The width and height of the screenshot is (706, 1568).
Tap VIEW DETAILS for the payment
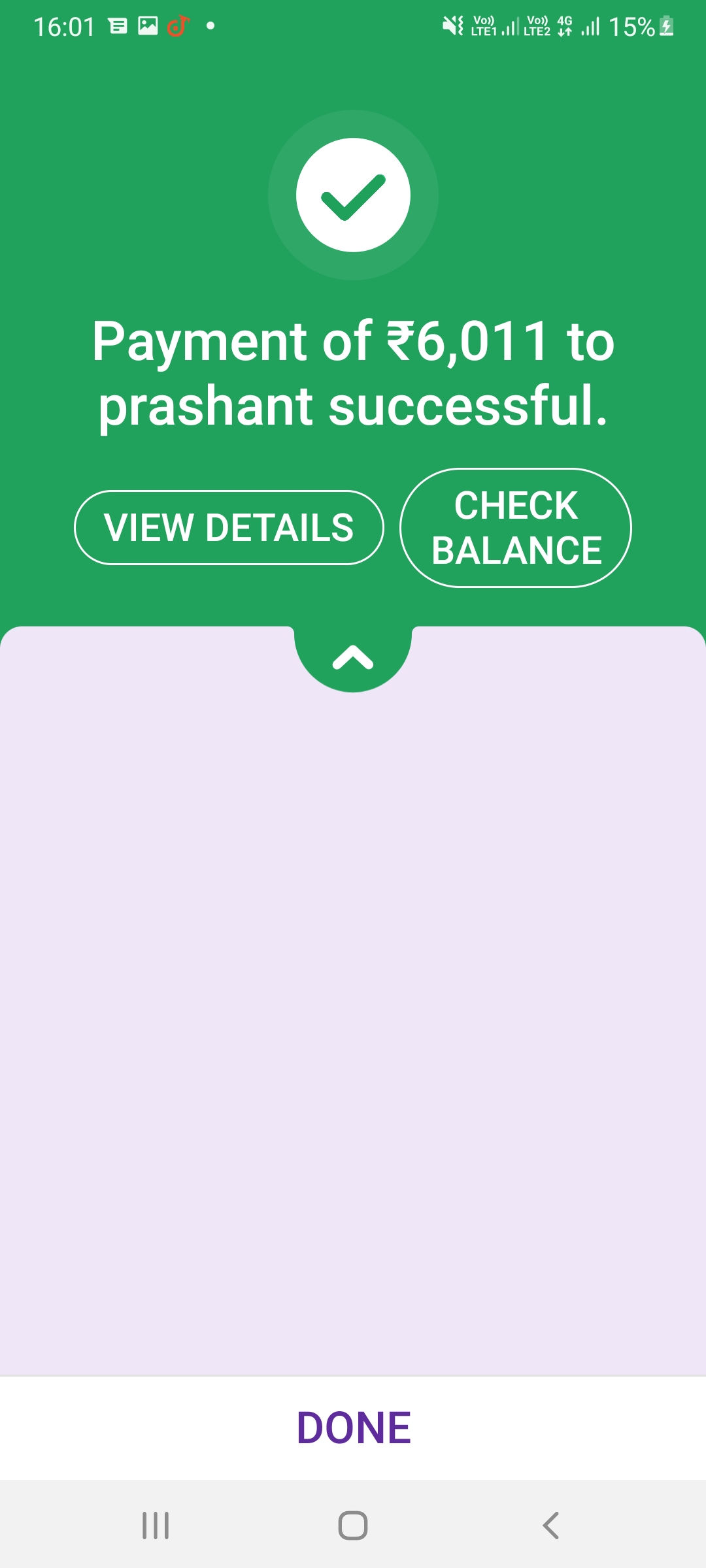pos(229,527)
